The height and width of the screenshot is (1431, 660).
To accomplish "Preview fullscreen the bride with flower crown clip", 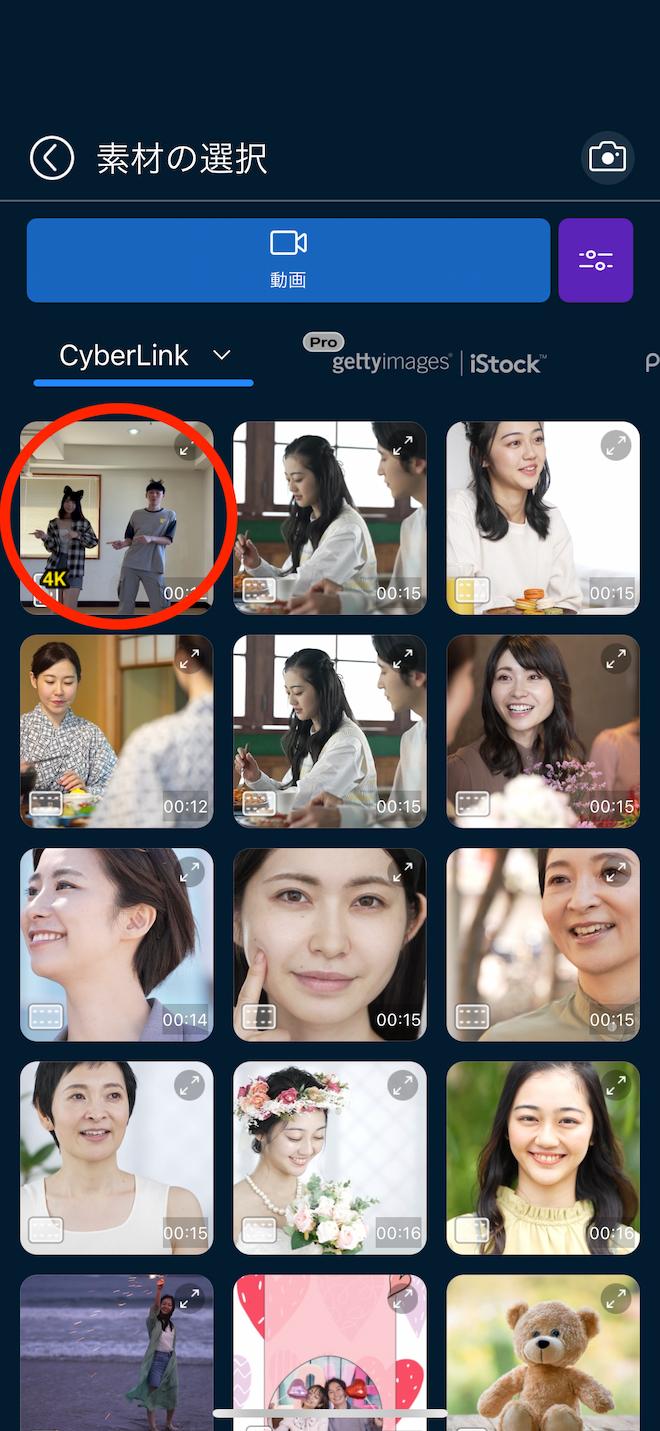I will (402, 1085).
